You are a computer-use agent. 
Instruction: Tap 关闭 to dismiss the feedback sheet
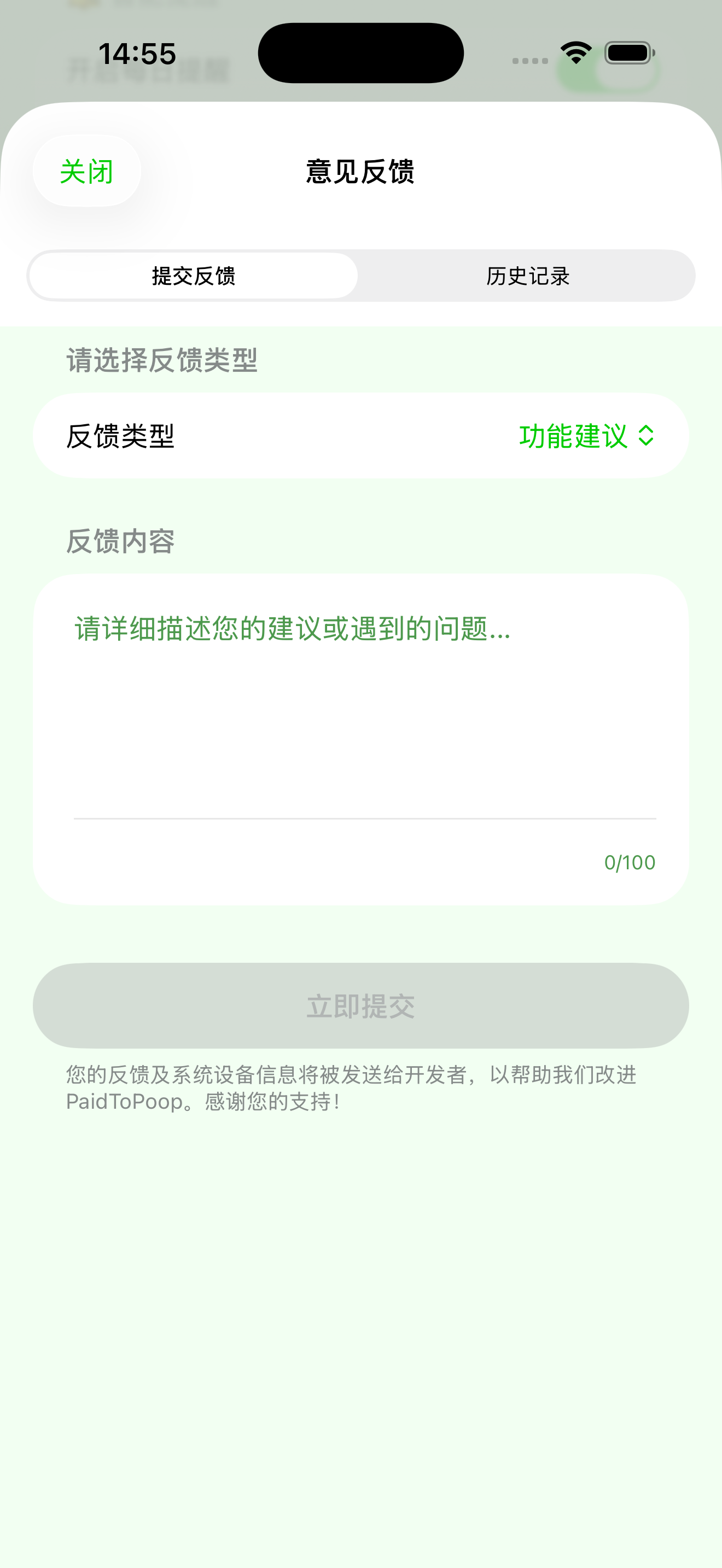pyautogui.click(x=86, y=171)
